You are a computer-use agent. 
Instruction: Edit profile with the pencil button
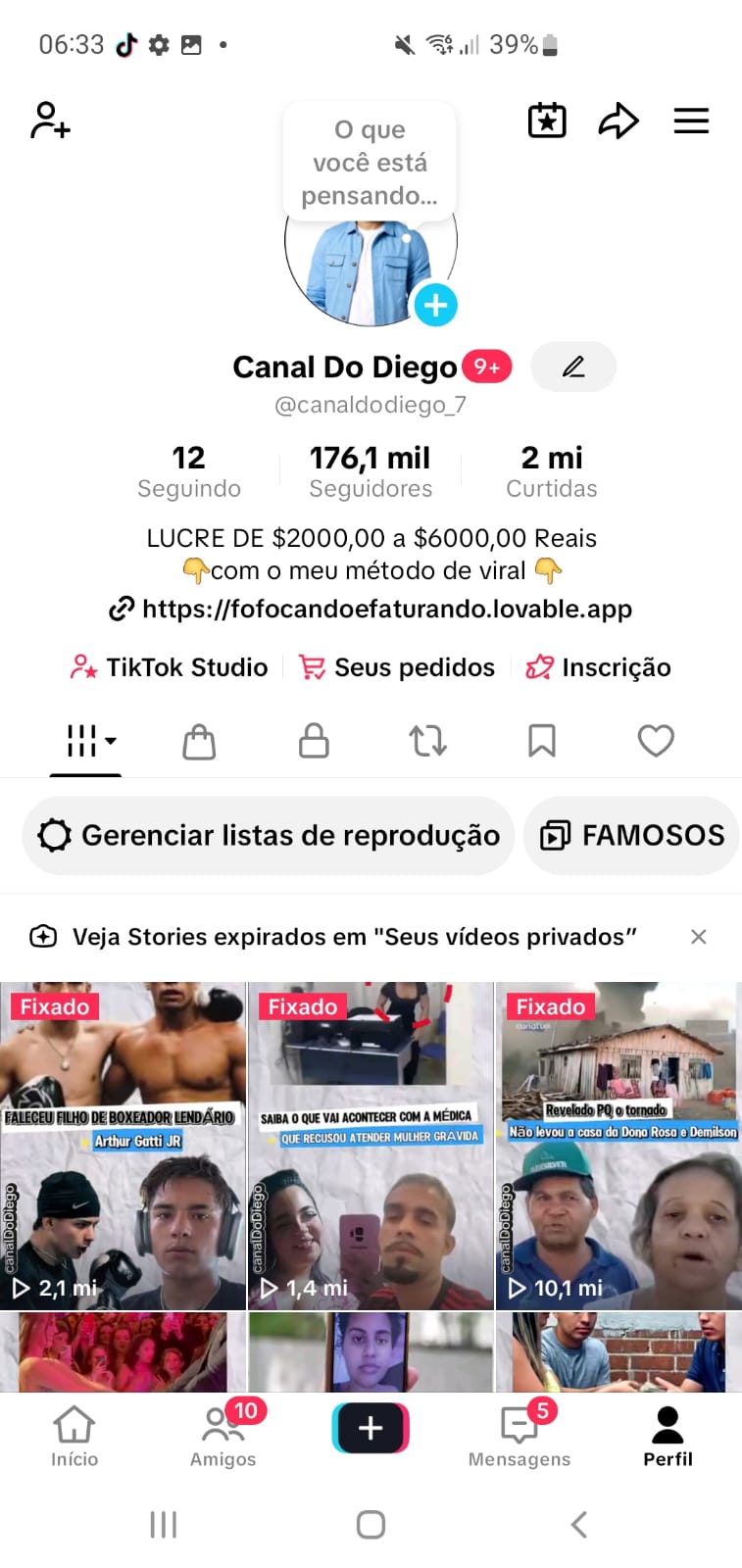pyautogui.click(x=573, y=367)
